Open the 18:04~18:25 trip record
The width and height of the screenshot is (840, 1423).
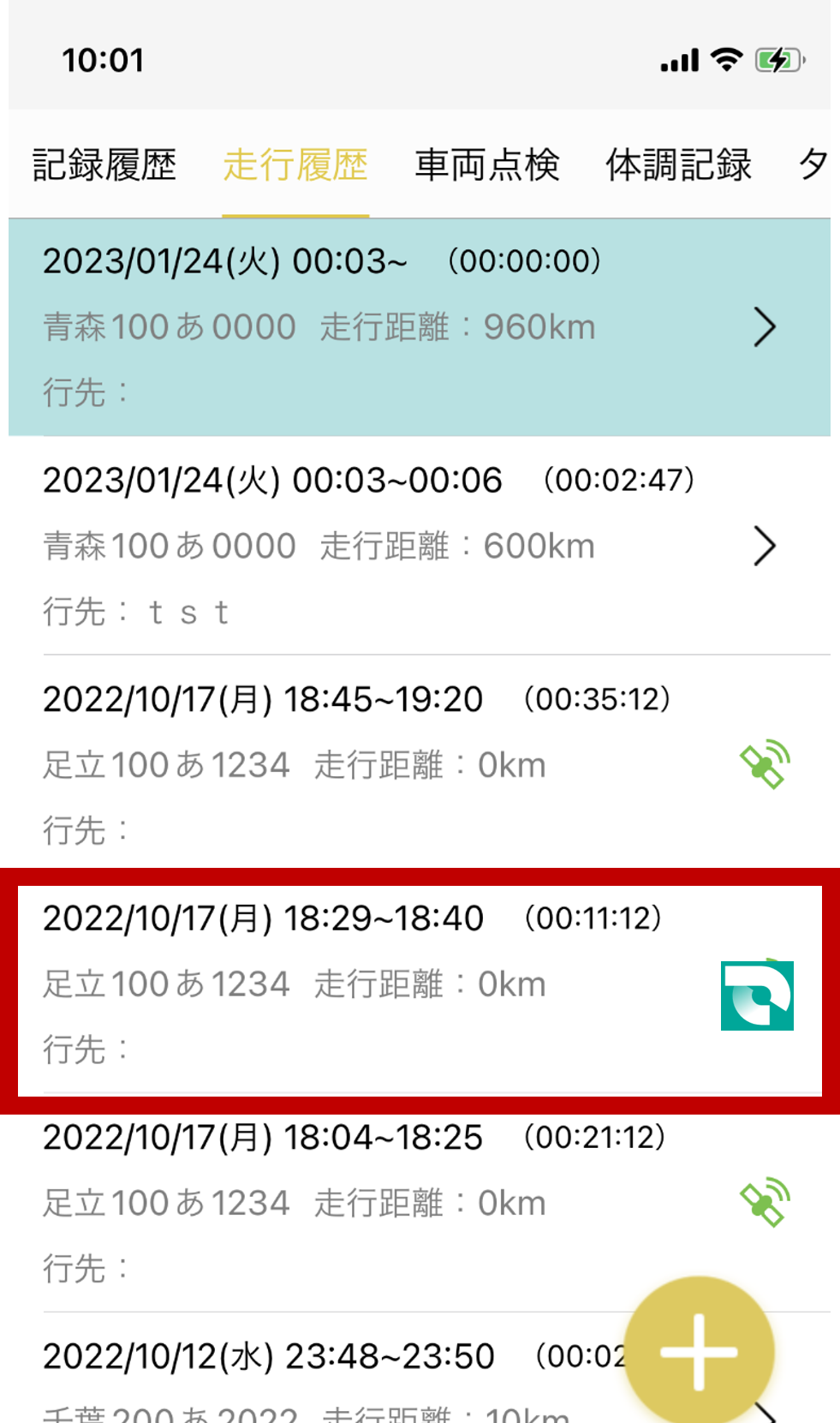[x=385, y=1203]
